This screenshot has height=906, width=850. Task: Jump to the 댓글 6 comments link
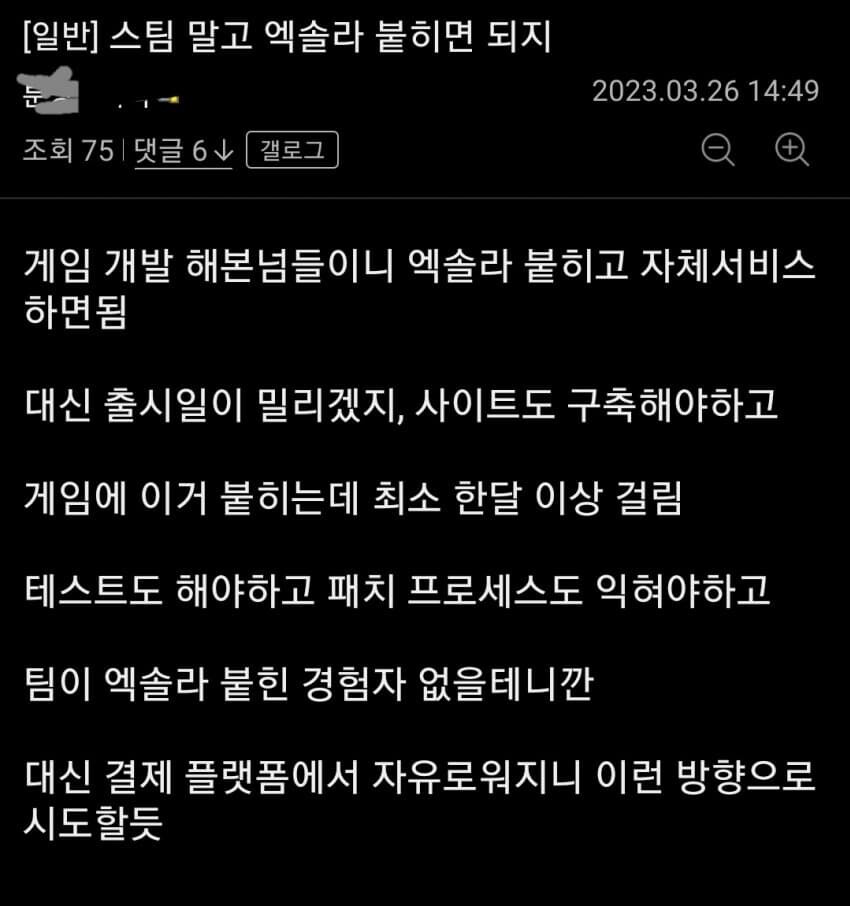click(184, 151)
